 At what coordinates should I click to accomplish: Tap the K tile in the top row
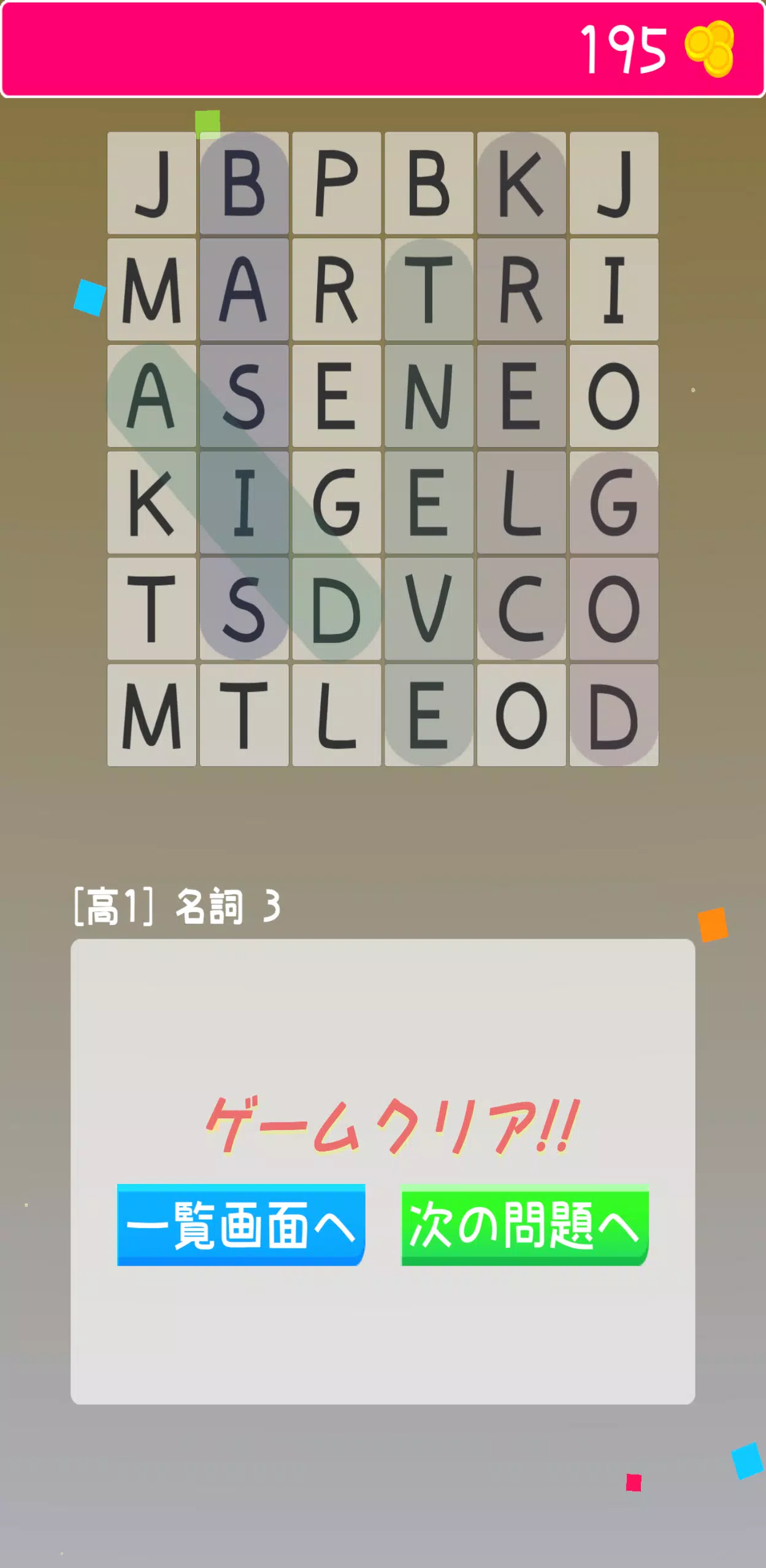(522, 184)
